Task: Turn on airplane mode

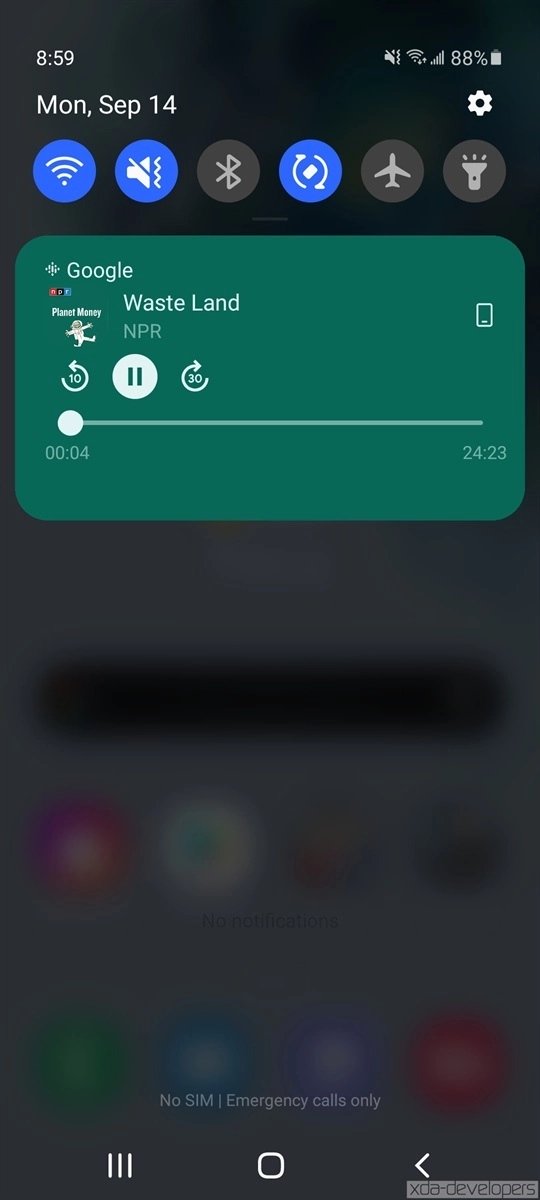Action: (x=393, y=172)
